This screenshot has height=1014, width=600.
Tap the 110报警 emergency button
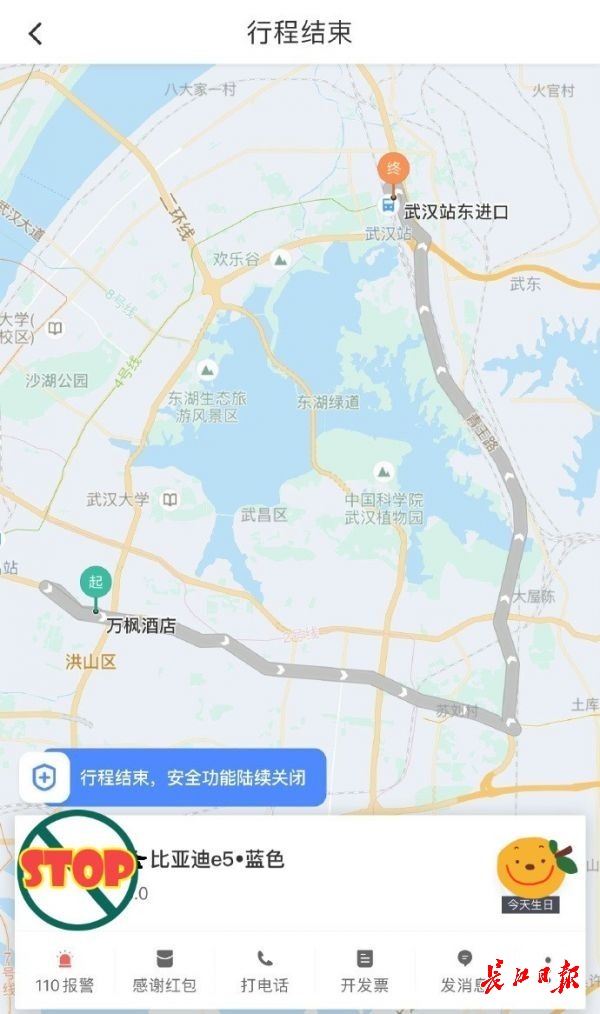click(x=64, y=972)
